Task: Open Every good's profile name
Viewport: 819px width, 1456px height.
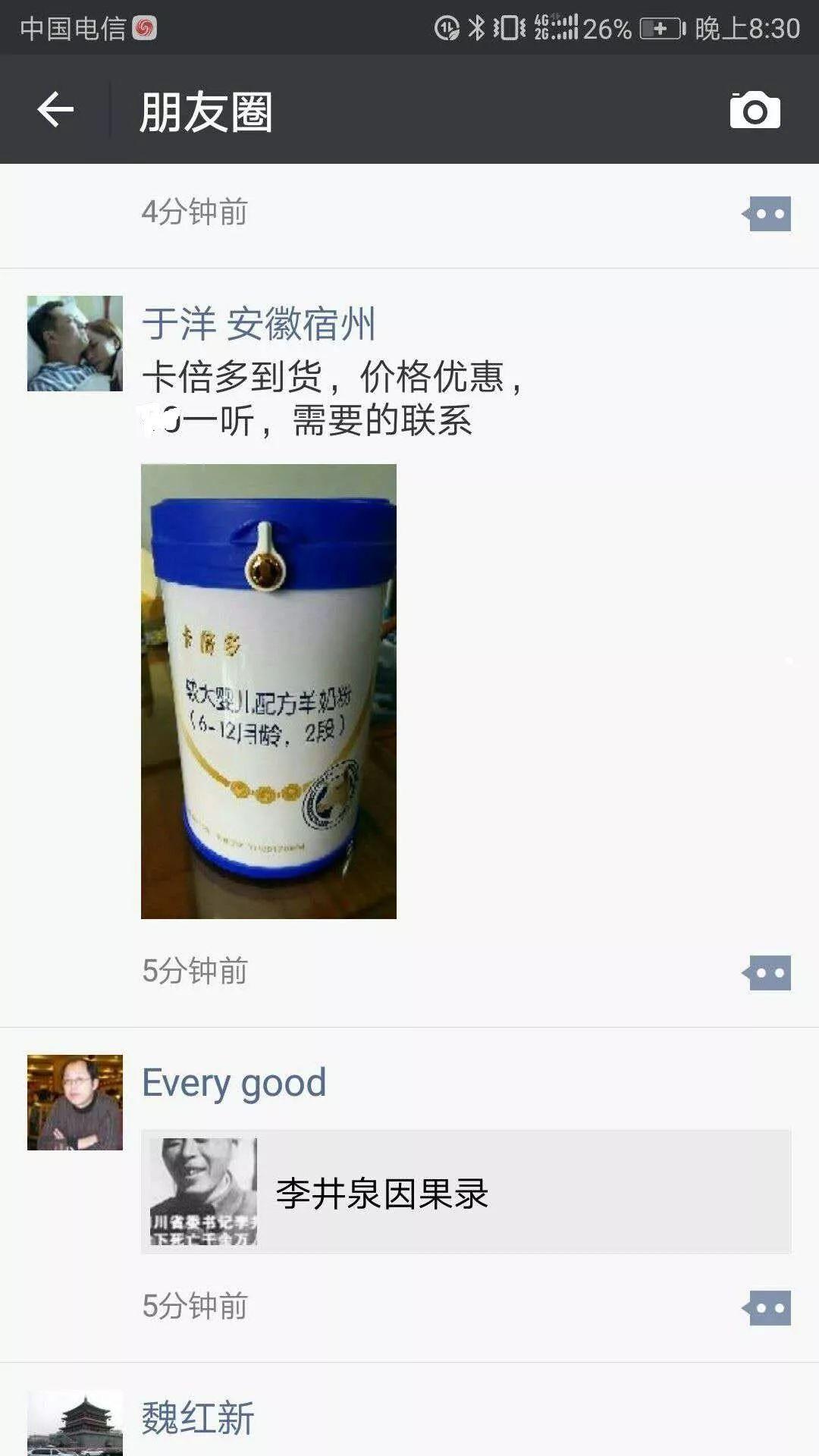Action: point(234,1082)
